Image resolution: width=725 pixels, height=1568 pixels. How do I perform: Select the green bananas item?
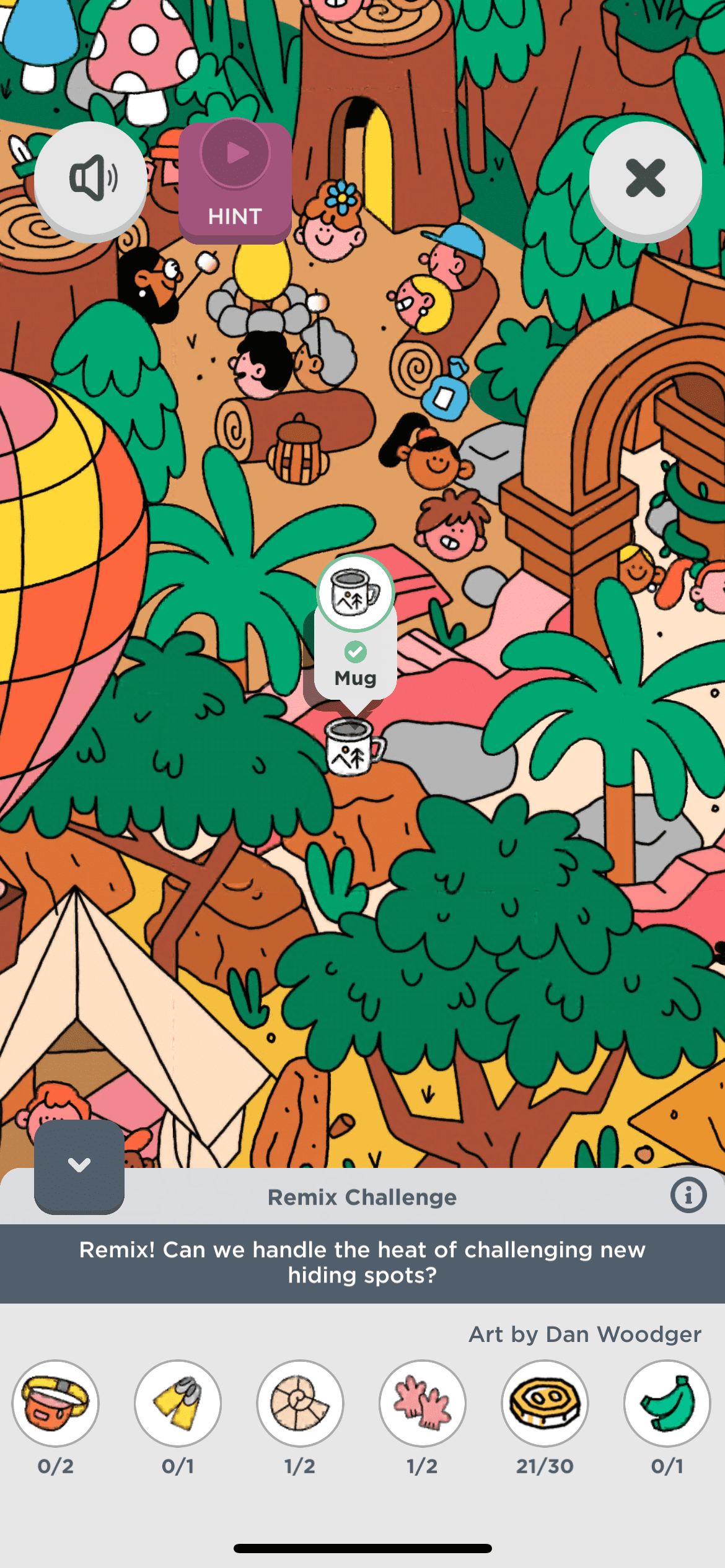(x=667, y=1402)
